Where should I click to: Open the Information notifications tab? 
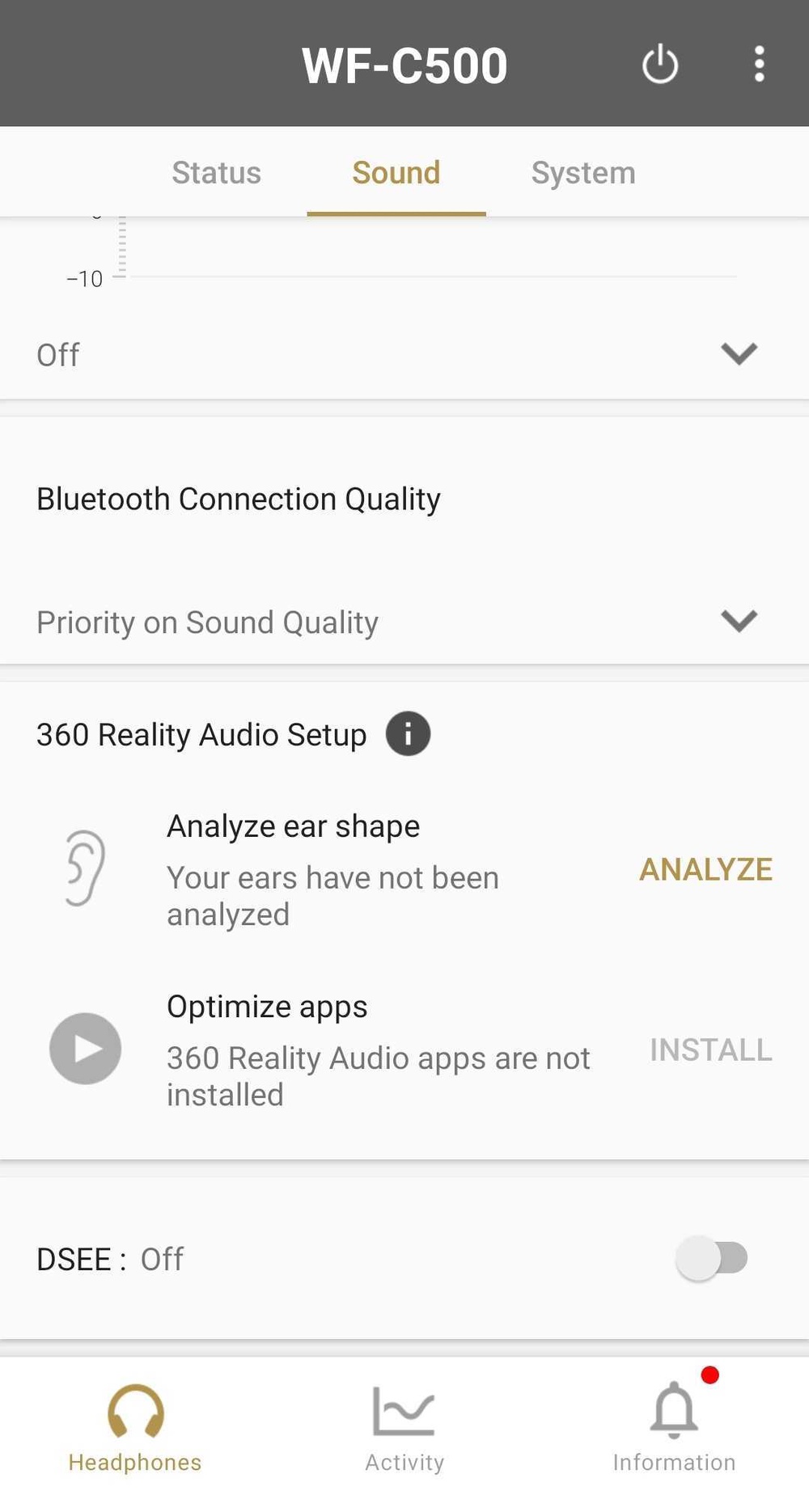point(674,1428)
